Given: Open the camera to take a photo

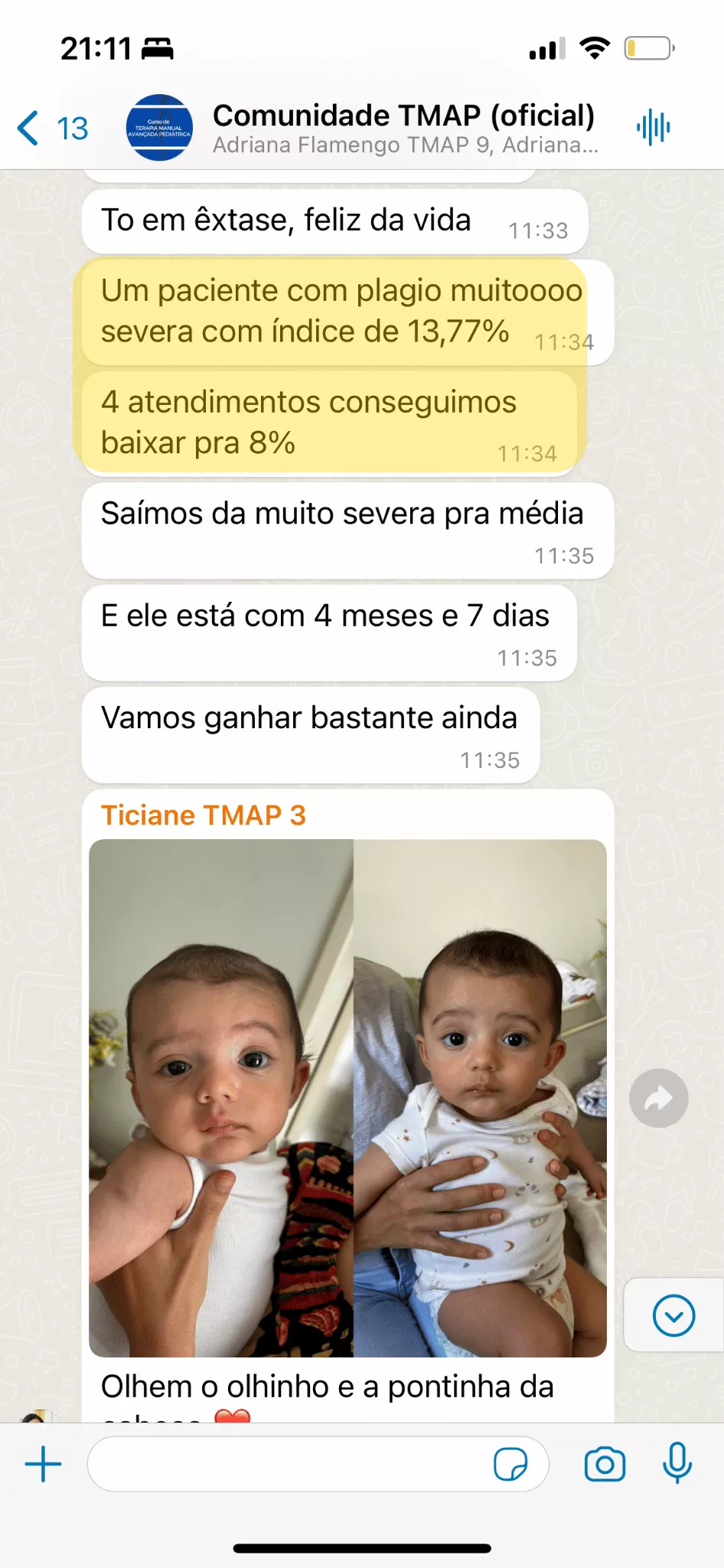Looking at the screenshot, I should tap(605, 1464).
